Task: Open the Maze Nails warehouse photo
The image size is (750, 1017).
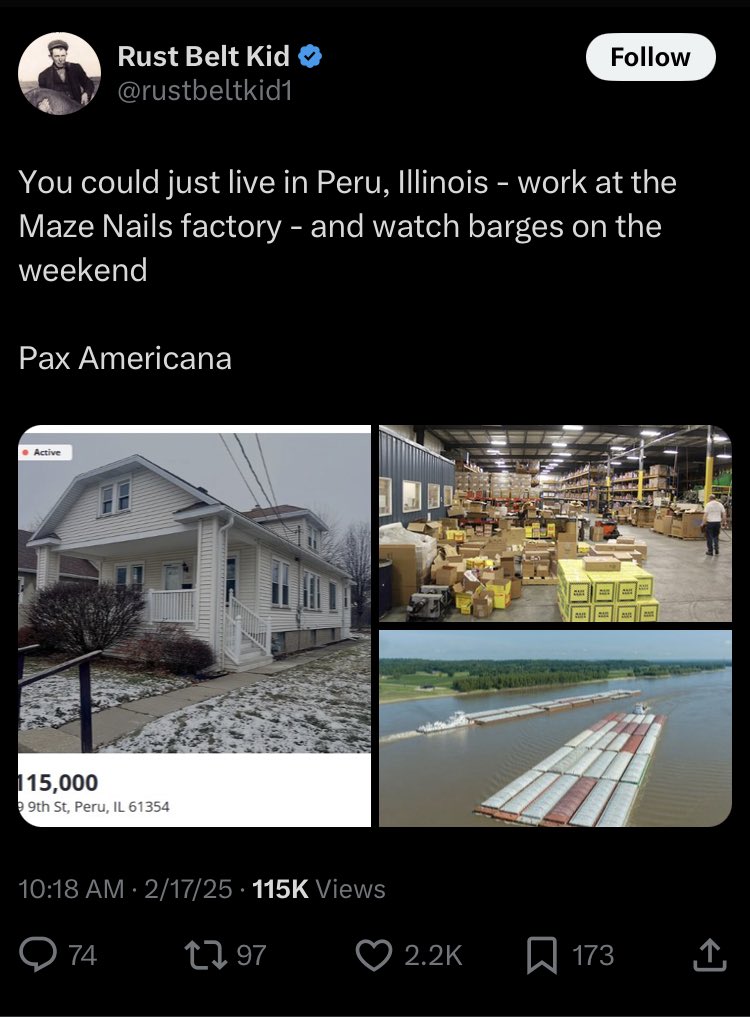Action: click(x=555, y=523)
